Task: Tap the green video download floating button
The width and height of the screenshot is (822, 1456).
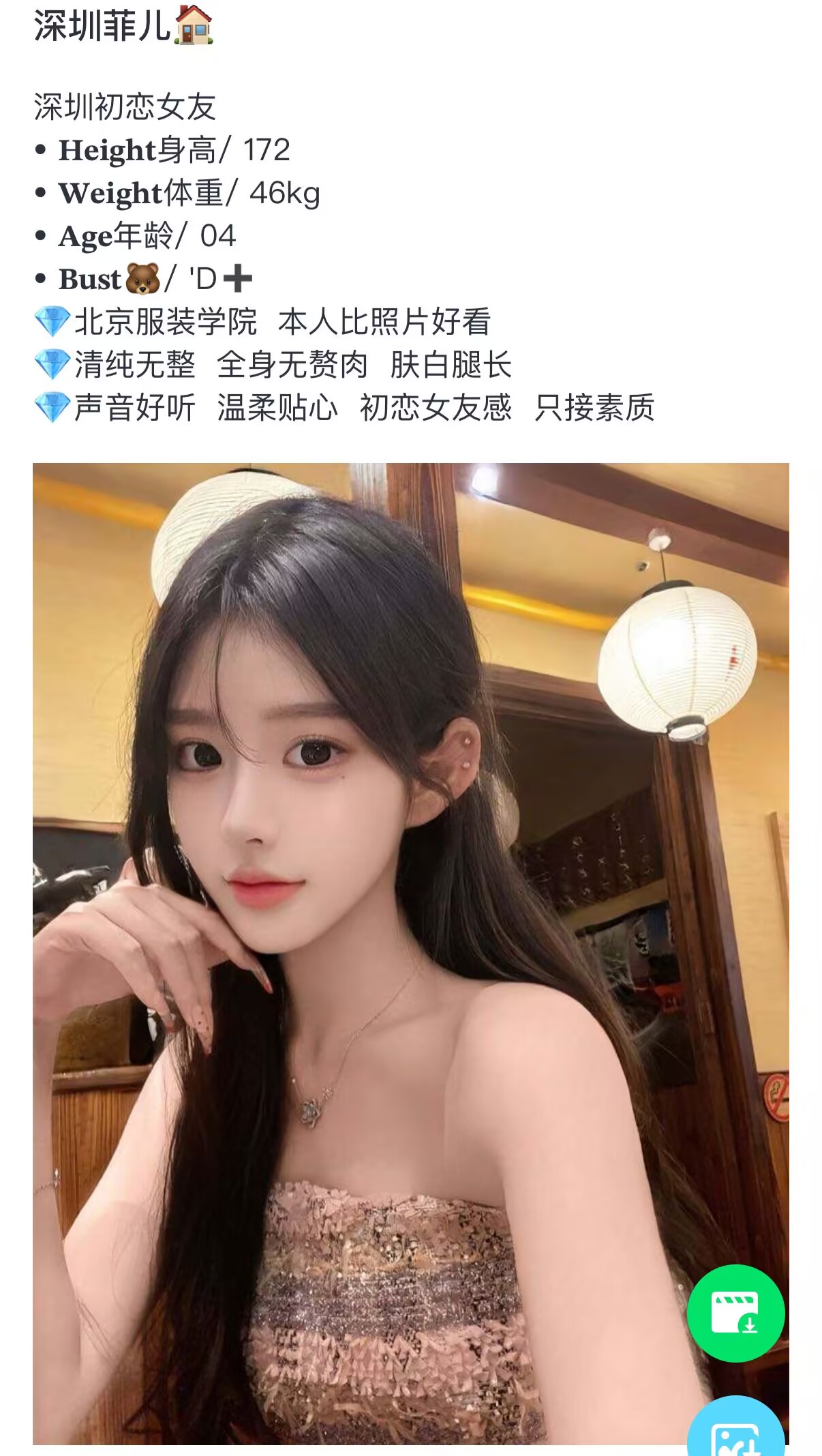Action: 735,1313
